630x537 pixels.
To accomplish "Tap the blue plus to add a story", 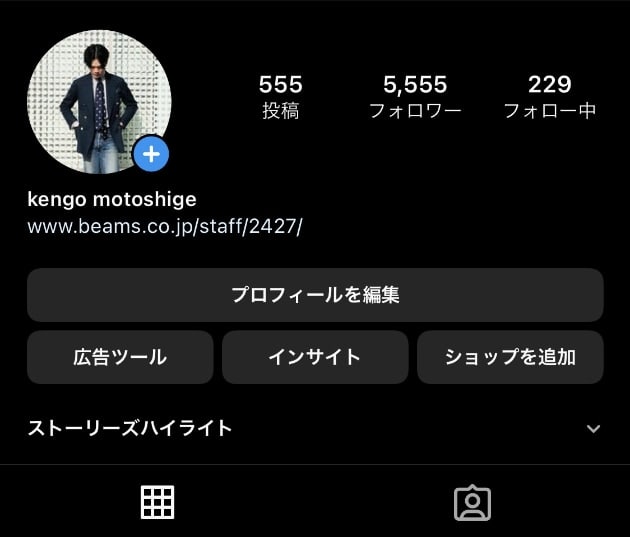I will [151, 154].
